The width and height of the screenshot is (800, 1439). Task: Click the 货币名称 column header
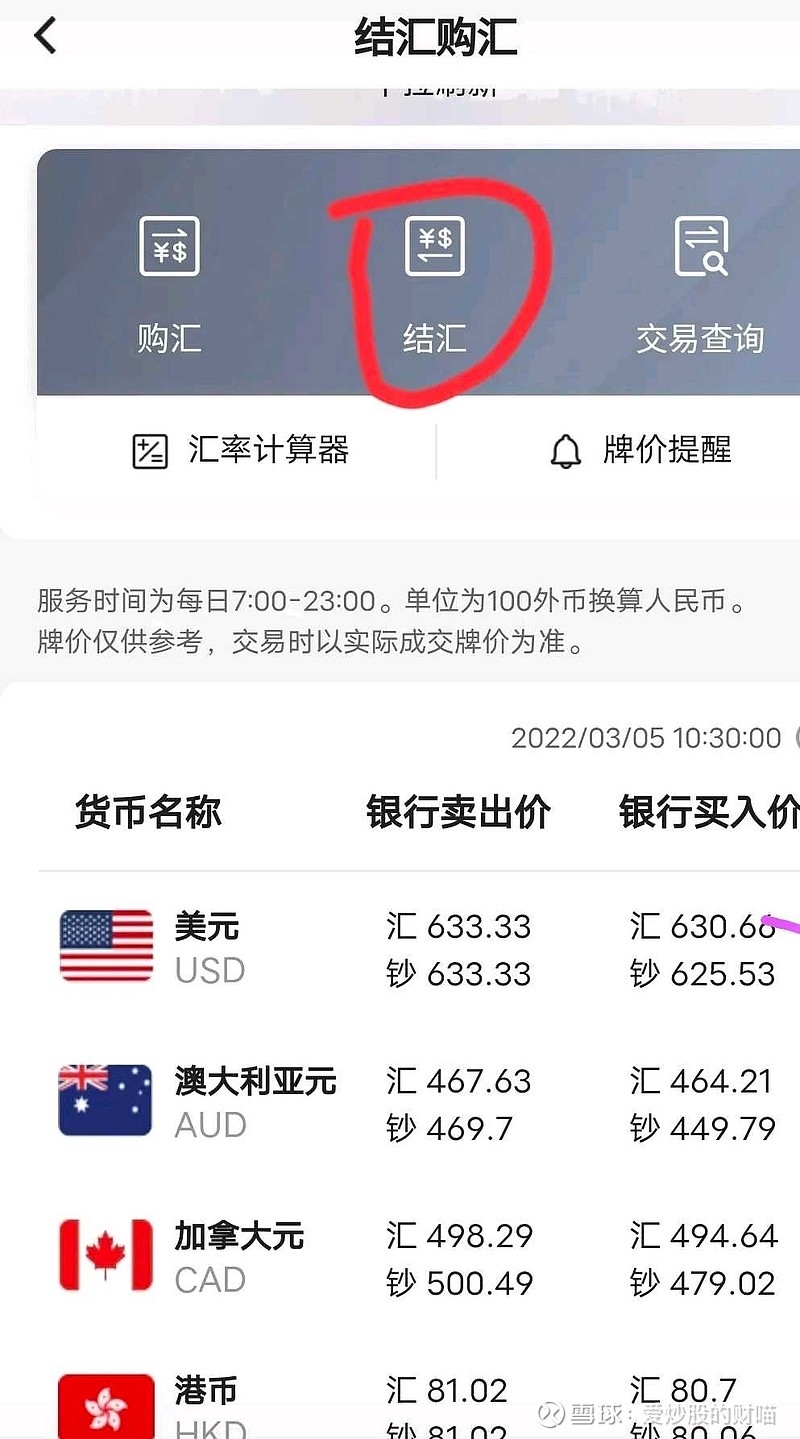pos(146,811)
